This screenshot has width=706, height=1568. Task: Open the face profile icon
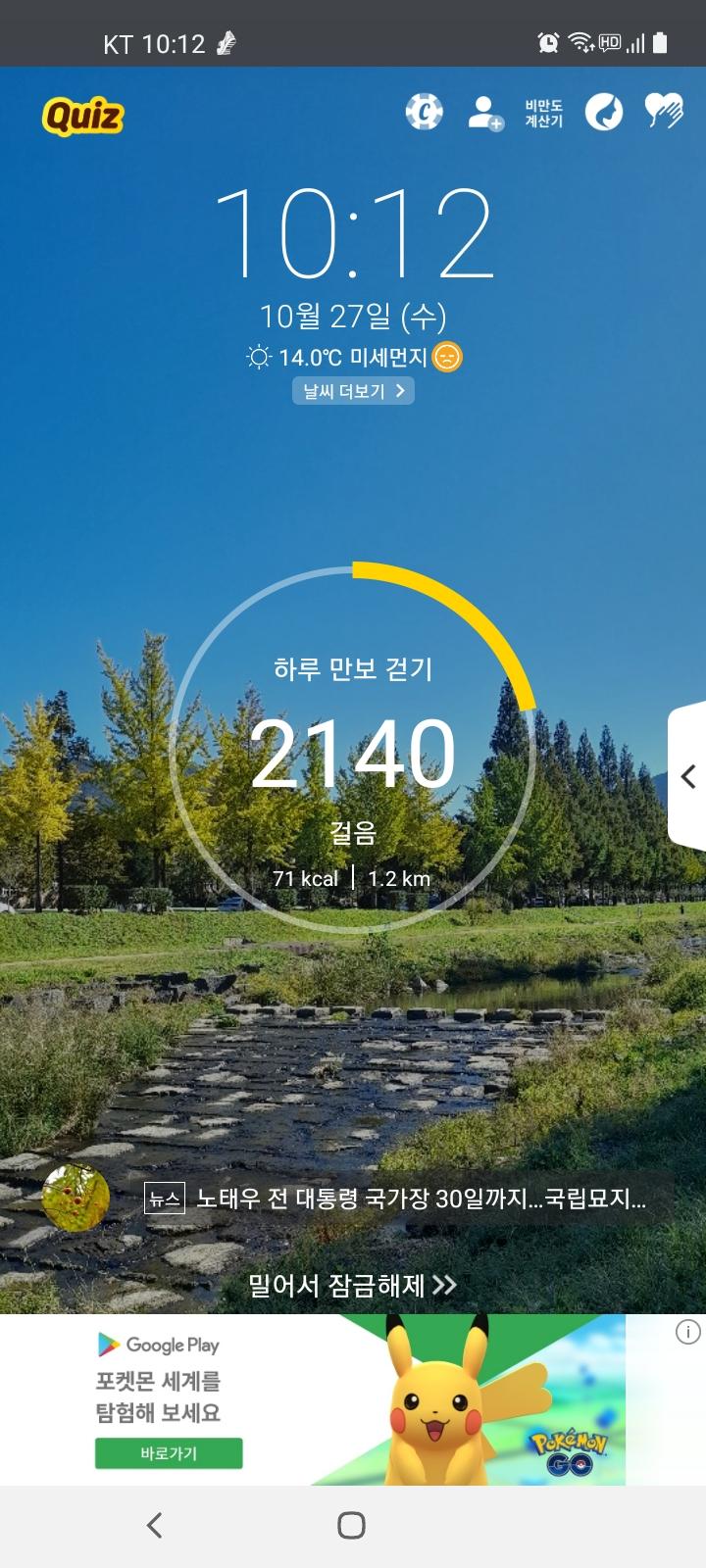pyautogui.click(x=604, y=112)
